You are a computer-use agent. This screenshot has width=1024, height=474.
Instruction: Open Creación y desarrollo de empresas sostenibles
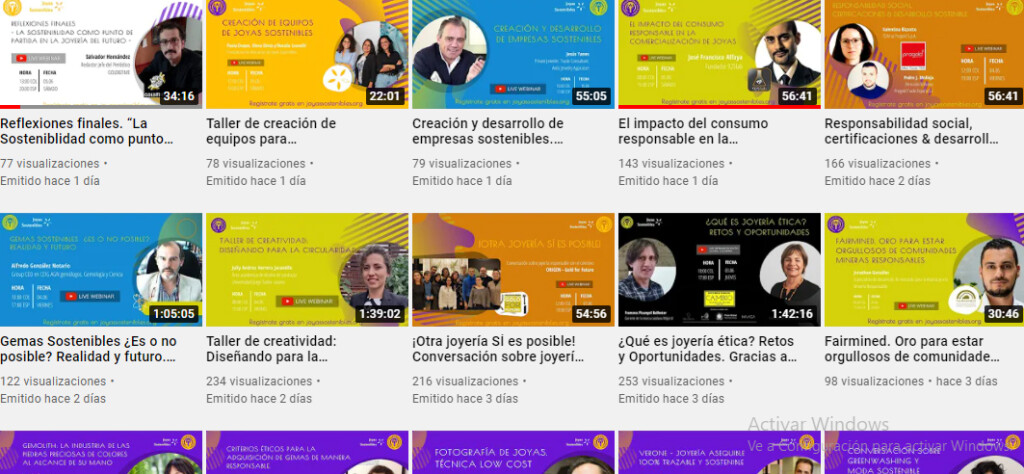tap(511, 54)
